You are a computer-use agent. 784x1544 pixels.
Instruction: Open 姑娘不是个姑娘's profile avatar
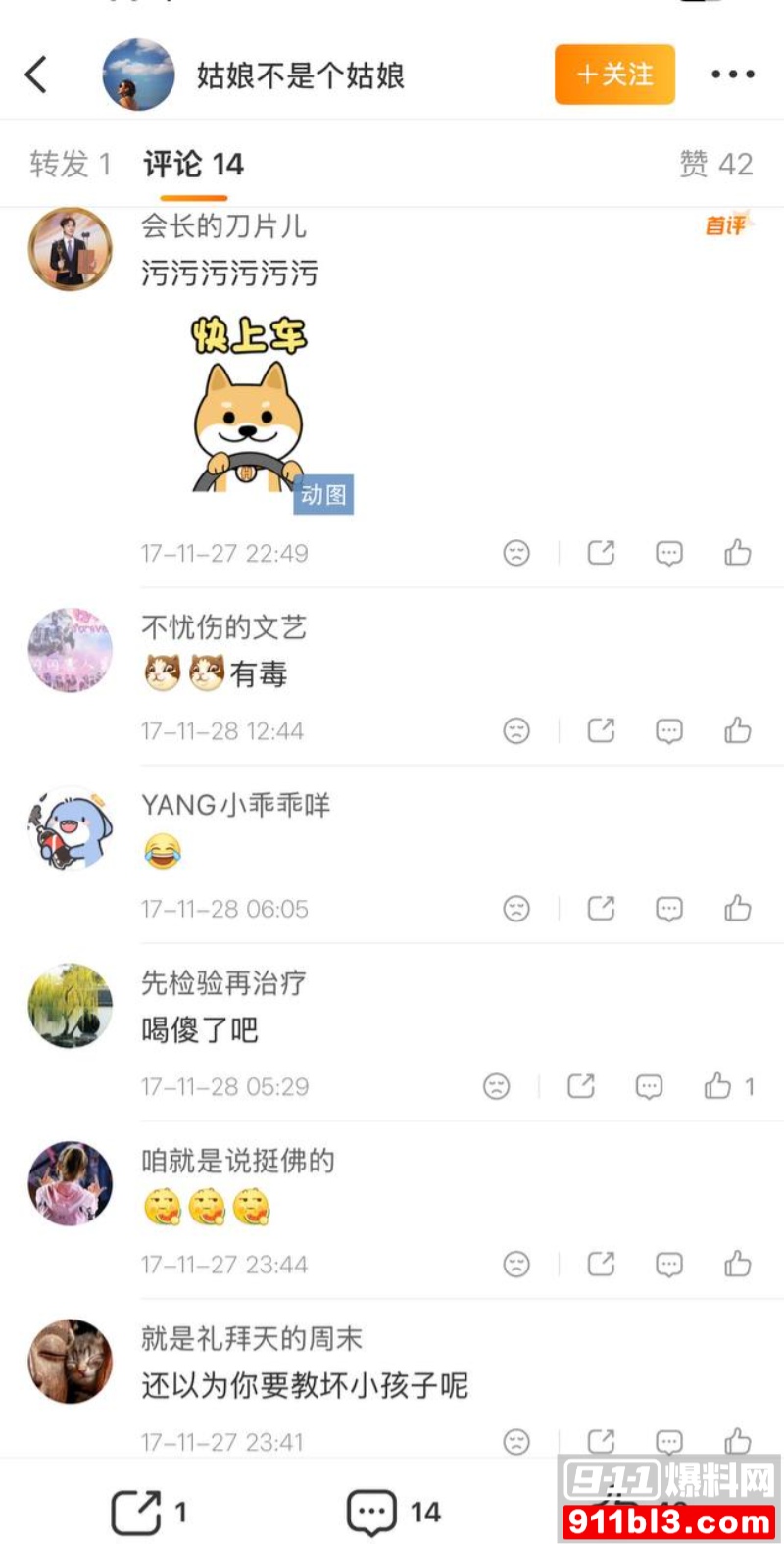click(138, 75)
